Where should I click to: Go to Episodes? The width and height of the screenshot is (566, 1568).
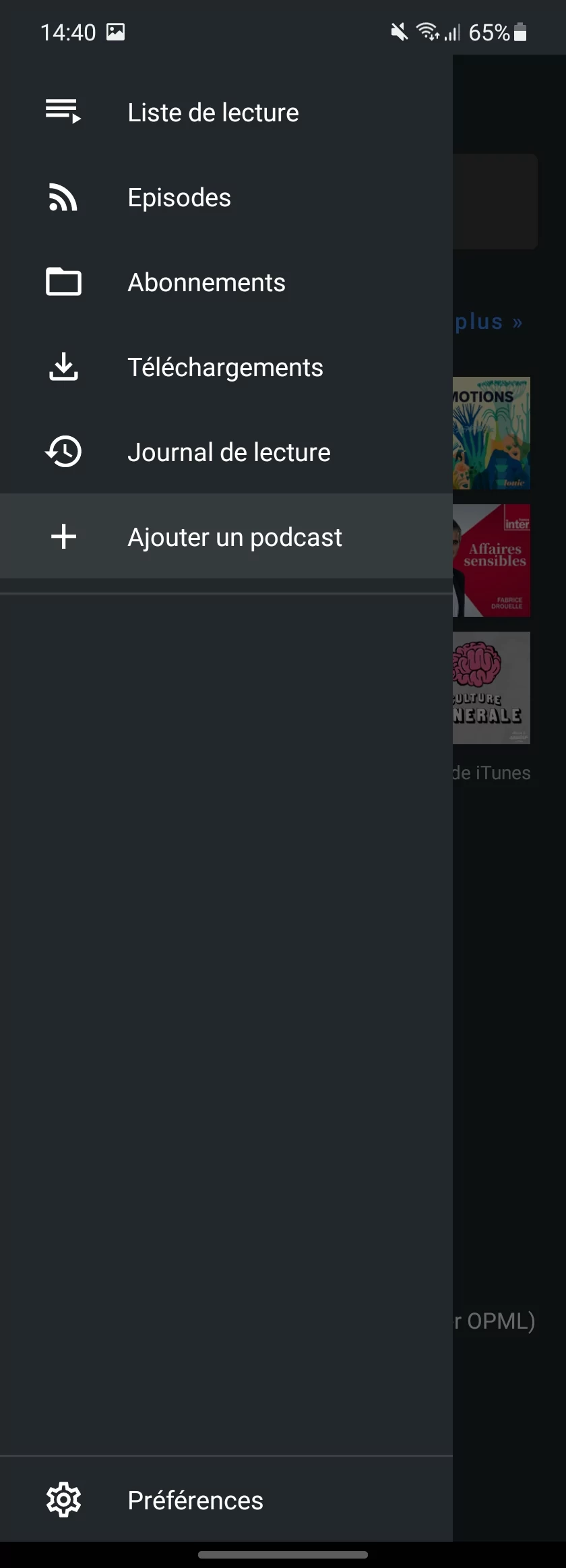[x=179, y=198]
